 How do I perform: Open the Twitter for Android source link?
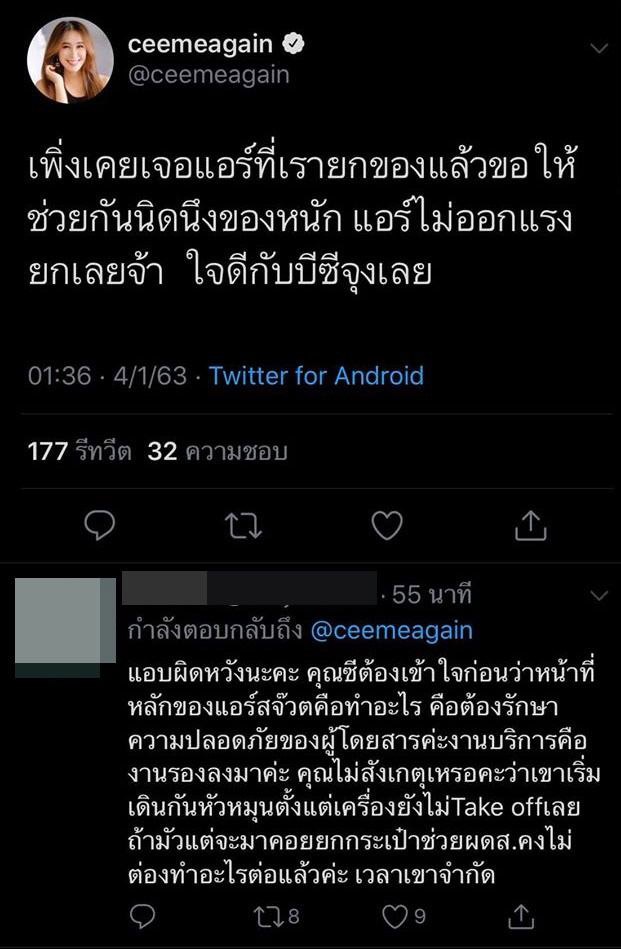(316, 376)
